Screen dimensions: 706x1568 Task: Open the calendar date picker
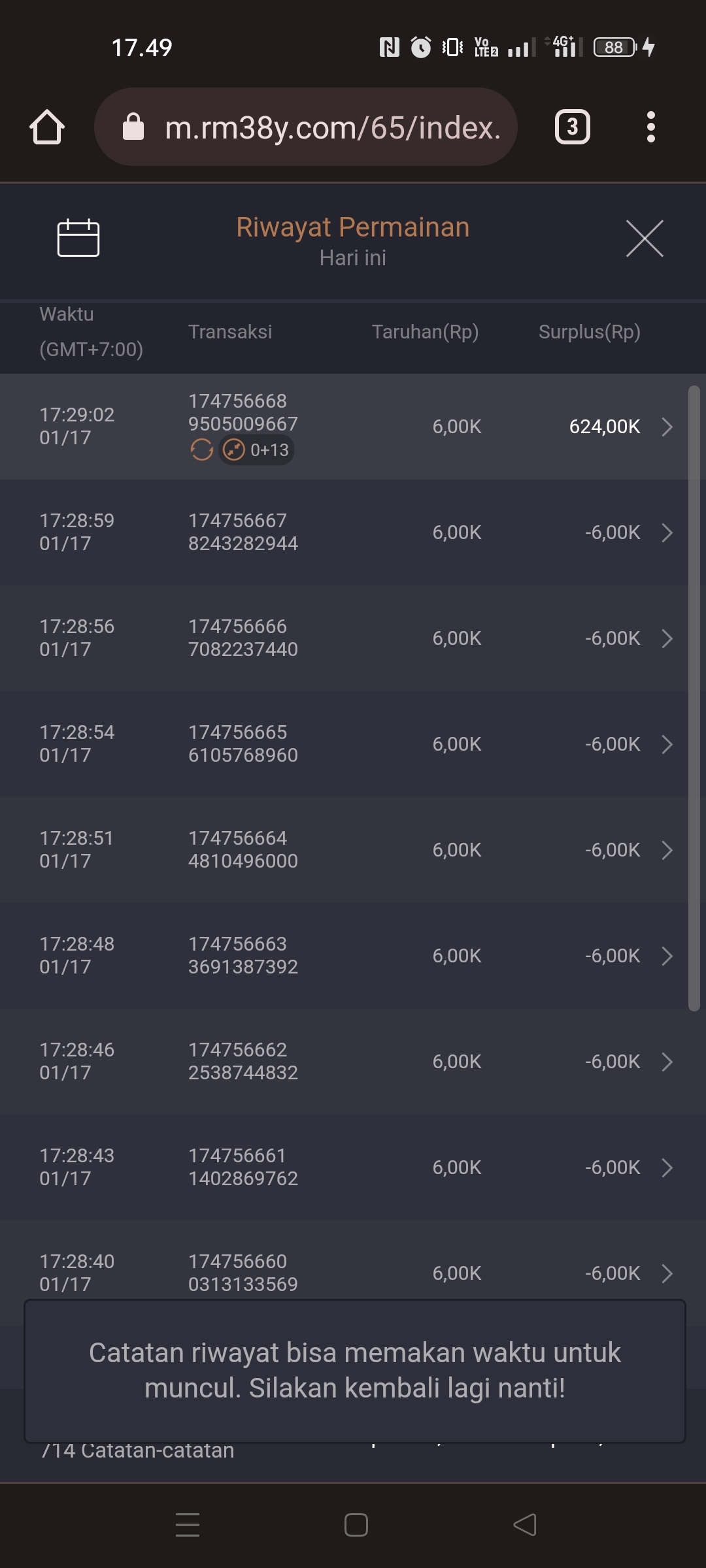click(78, 238)
